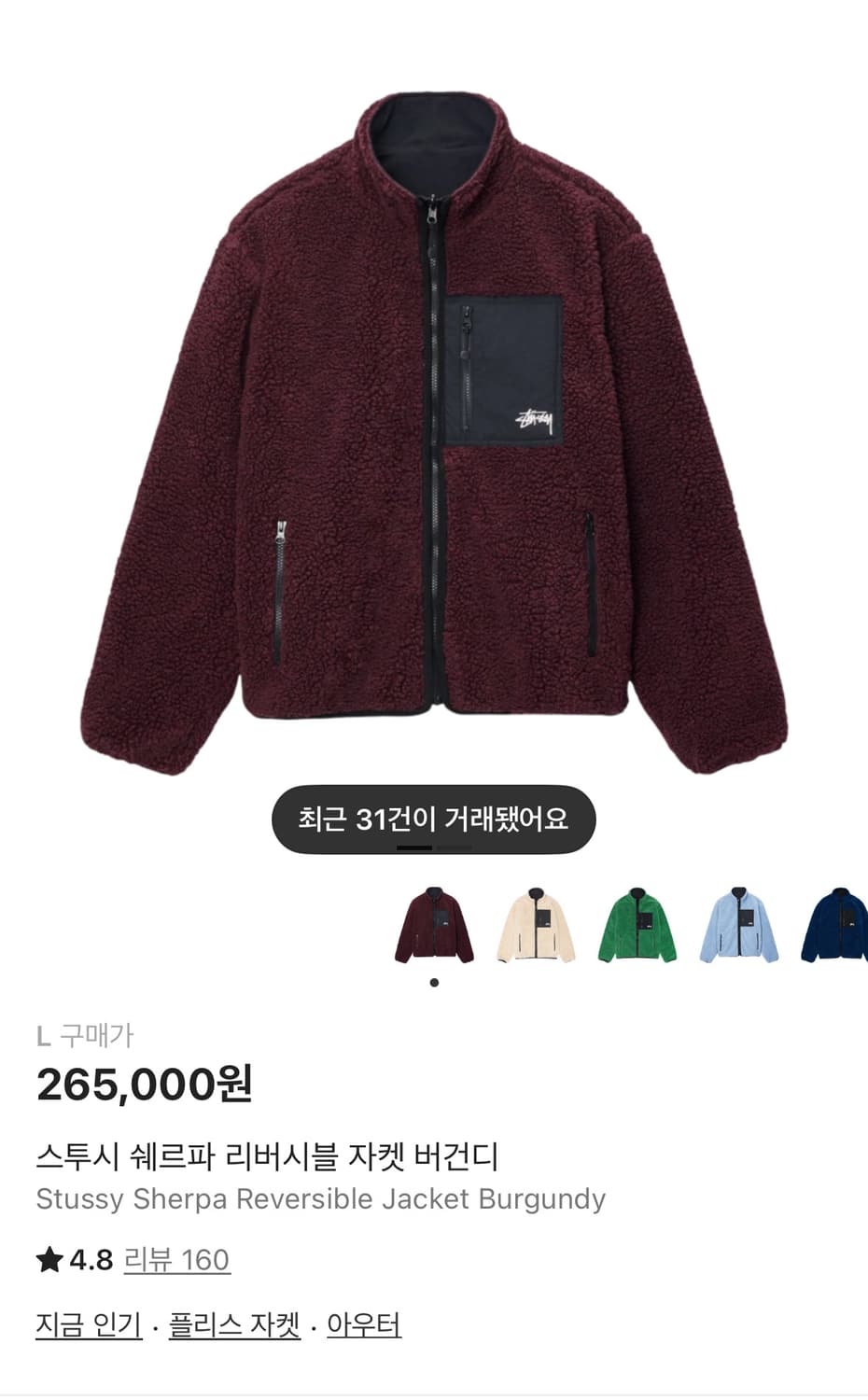Click the main burgundy jacket product image

[x=434, y=420]
